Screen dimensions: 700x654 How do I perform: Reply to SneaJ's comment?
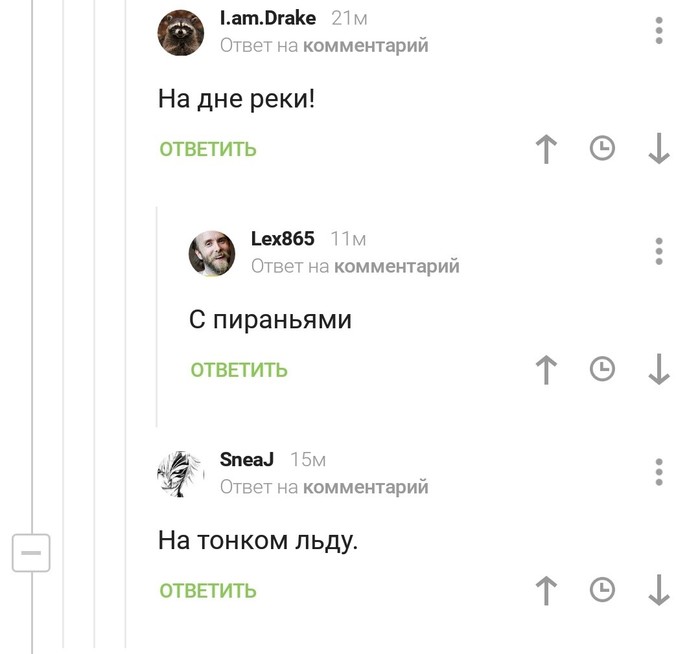point(208,591)
